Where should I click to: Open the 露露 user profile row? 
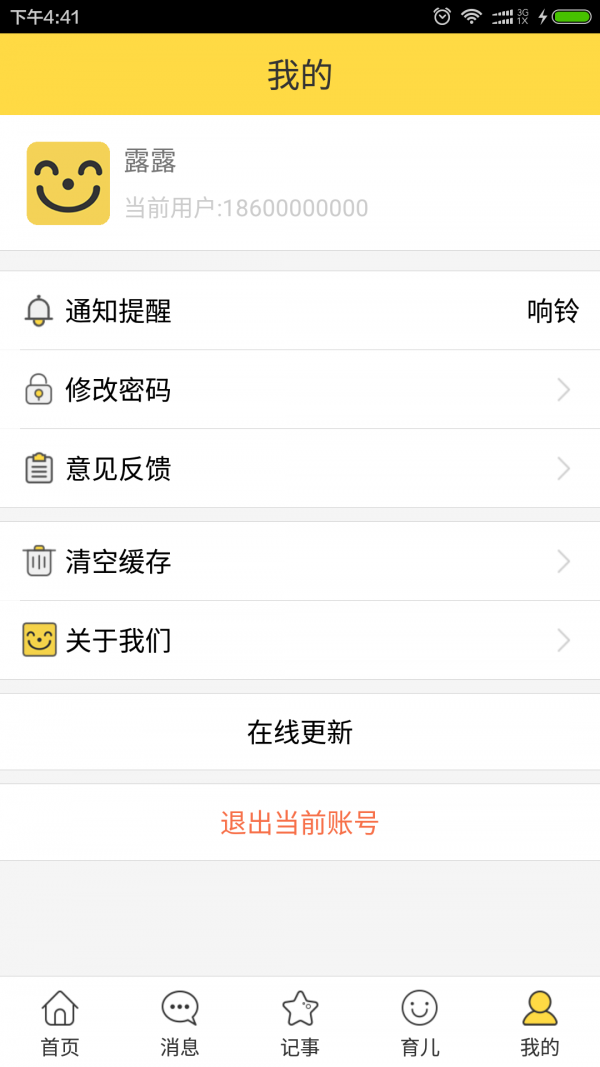300,183
